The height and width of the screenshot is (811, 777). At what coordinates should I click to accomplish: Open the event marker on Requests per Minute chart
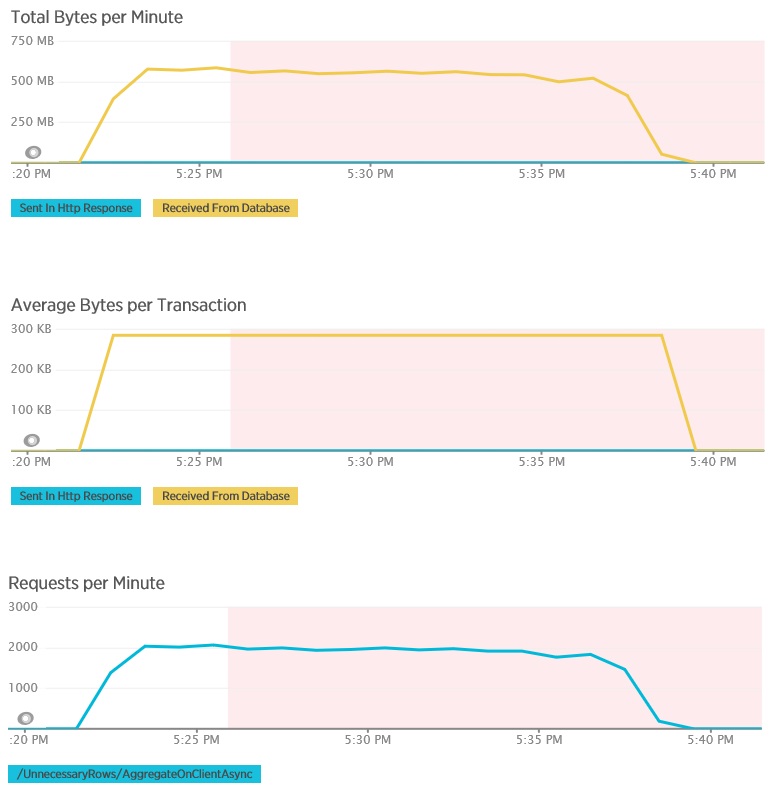coord(27,718)
